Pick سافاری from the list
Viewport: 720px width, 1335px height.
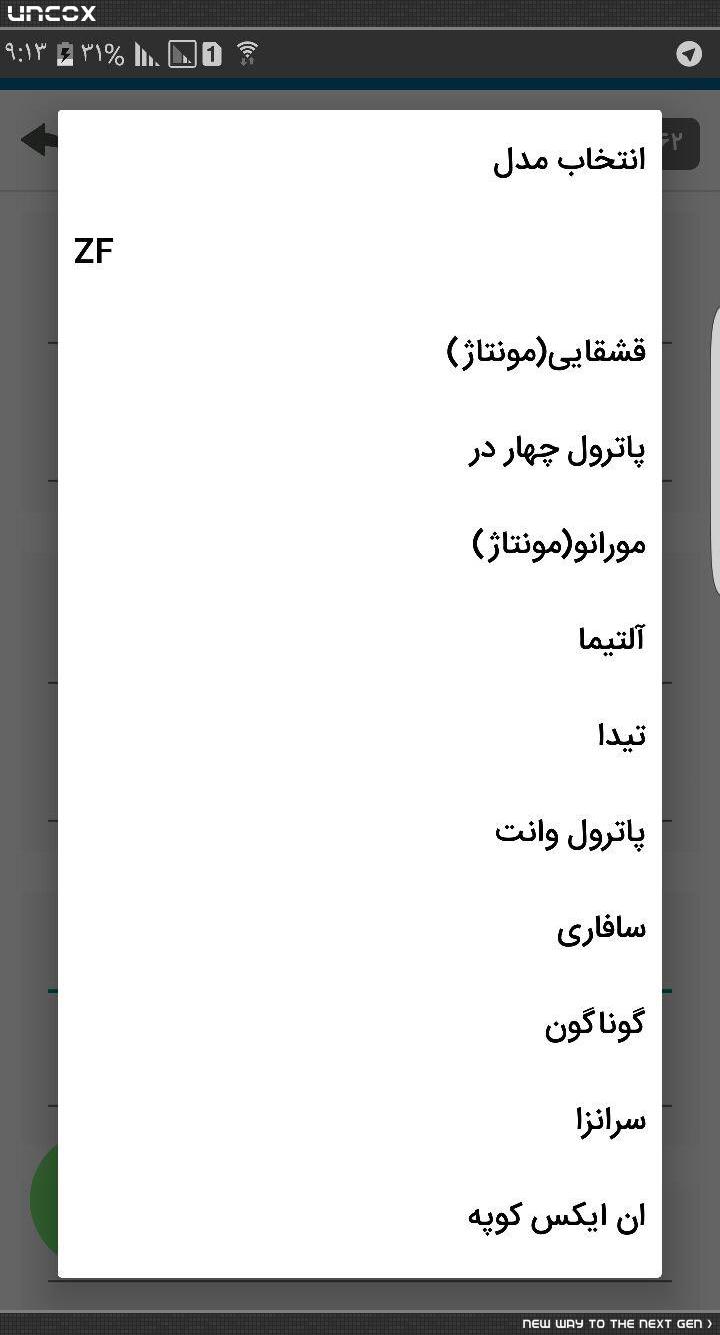click(x=360, y=929)
